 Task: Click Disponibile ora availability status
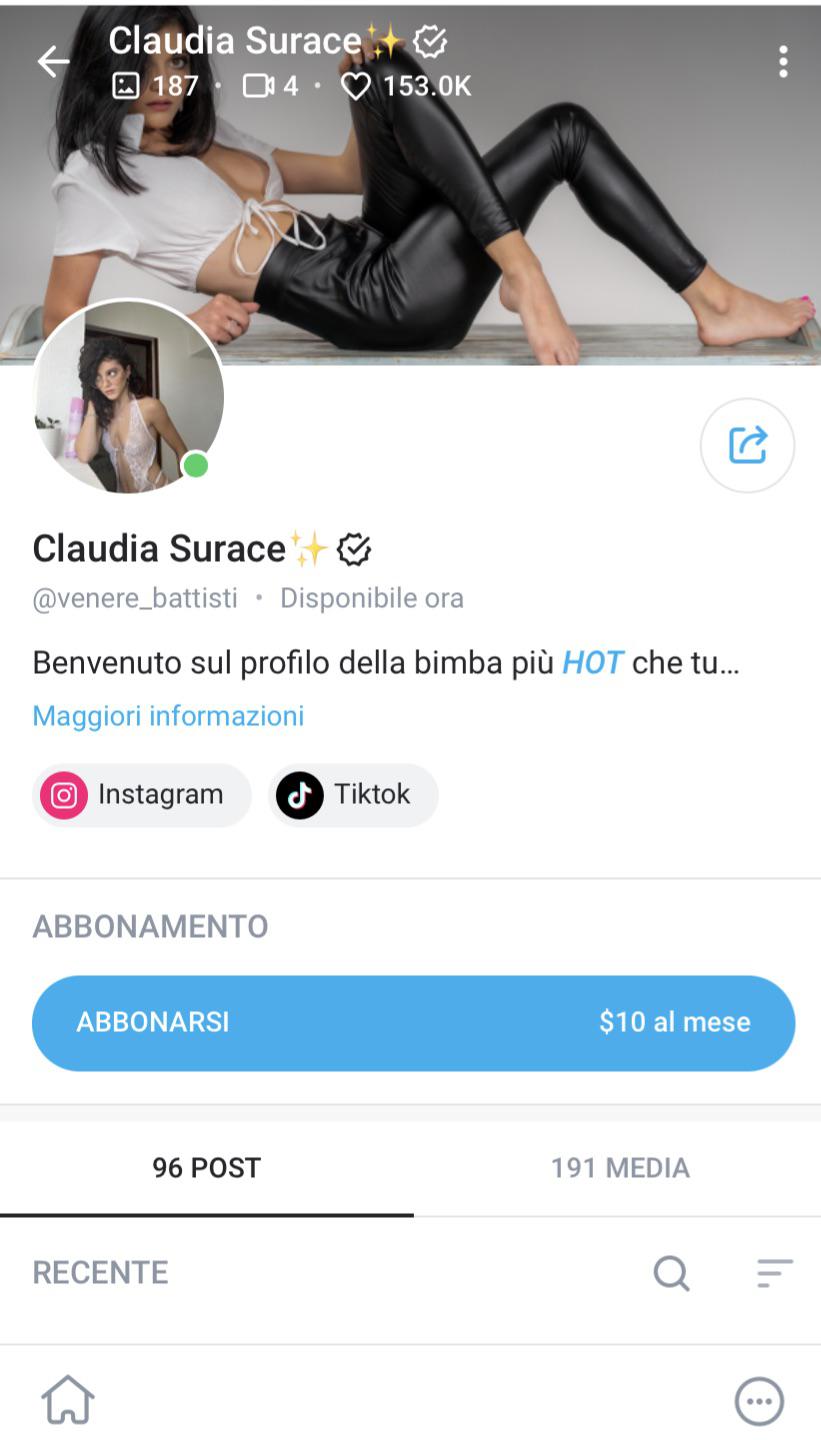[x=371, y=597]
